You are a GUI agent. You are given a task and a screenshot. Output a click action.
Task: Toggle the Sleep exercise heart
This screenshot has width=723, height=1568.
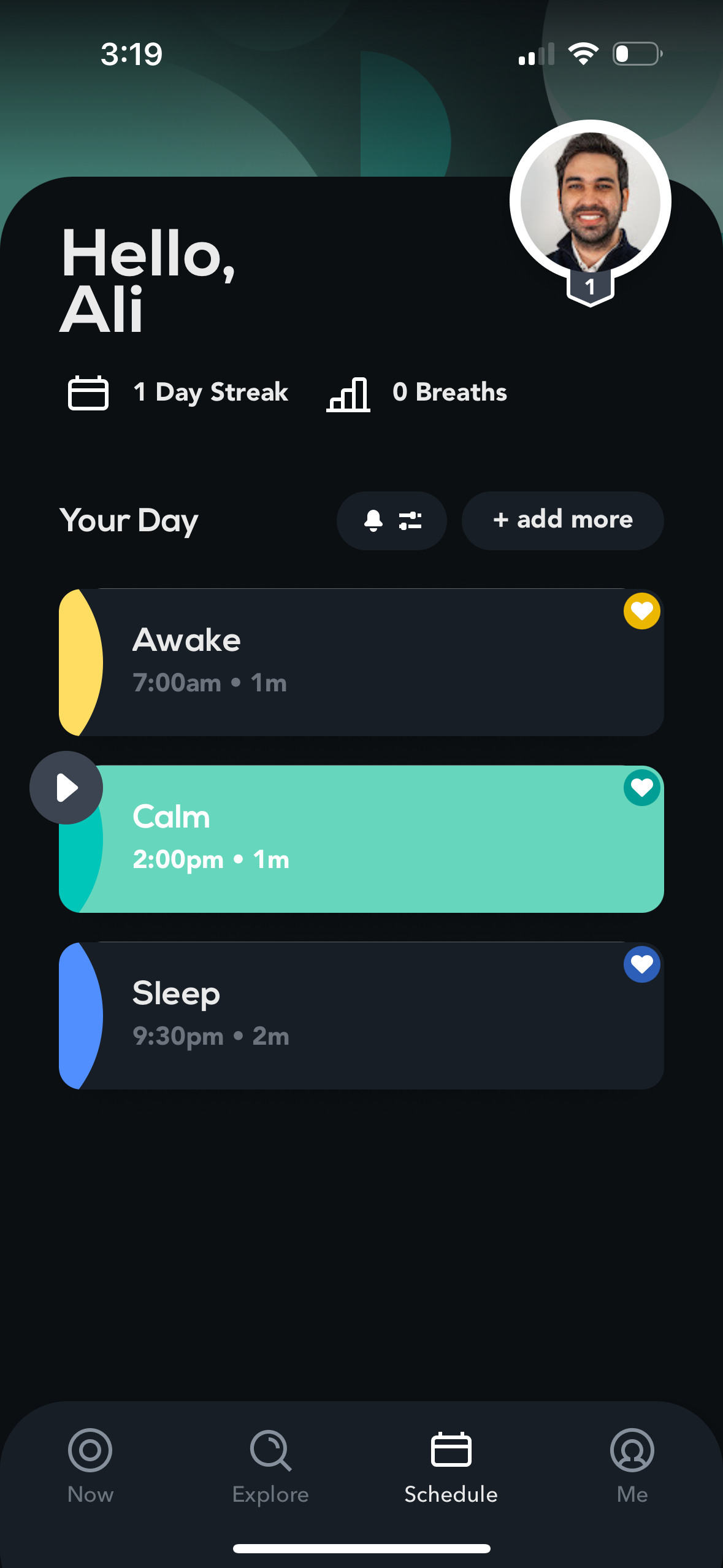pos(641,964)
